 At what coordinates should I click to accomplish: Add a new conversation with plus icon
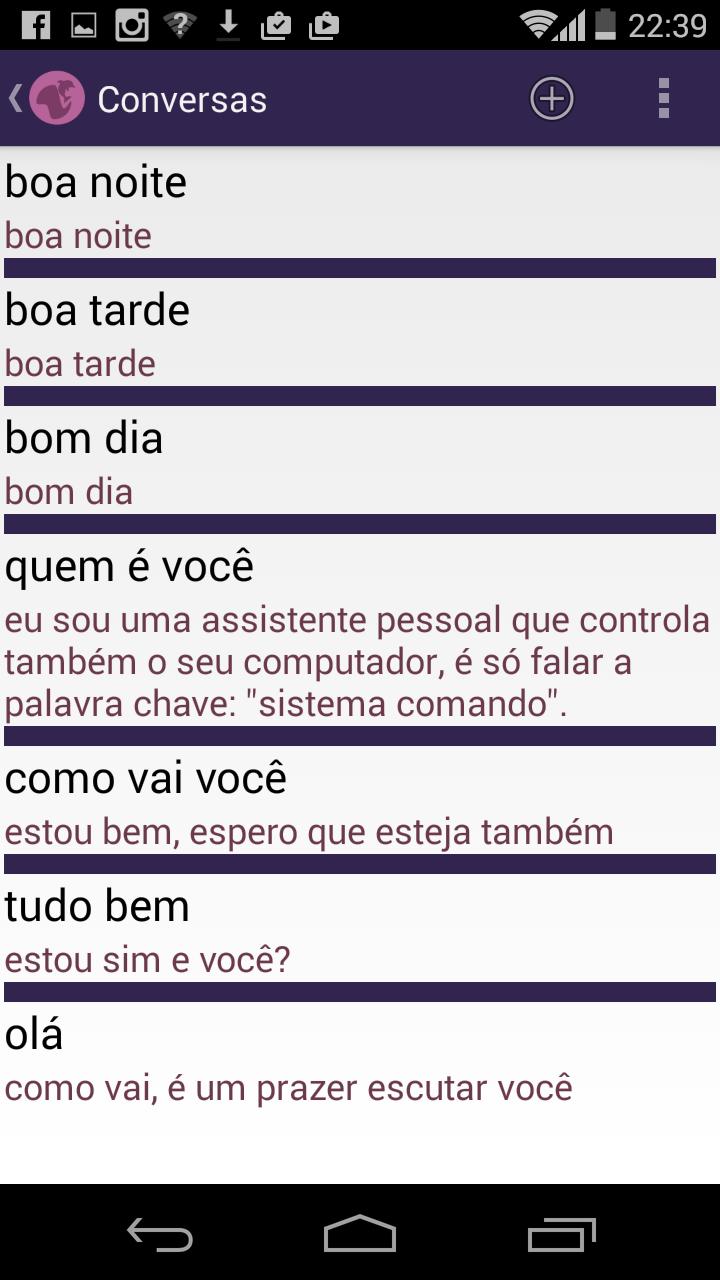pos(551,99)
